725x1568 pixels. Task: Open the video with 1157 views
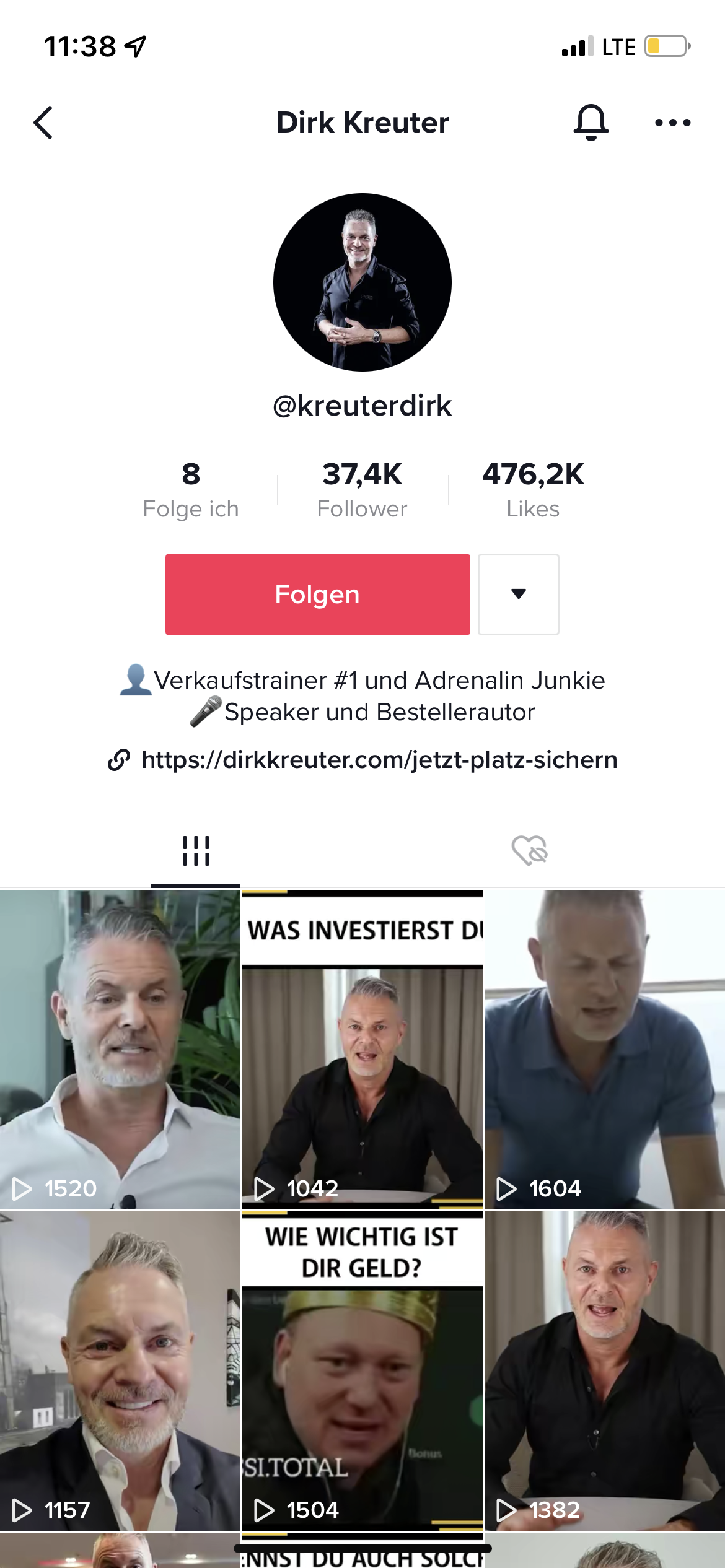120,1371
